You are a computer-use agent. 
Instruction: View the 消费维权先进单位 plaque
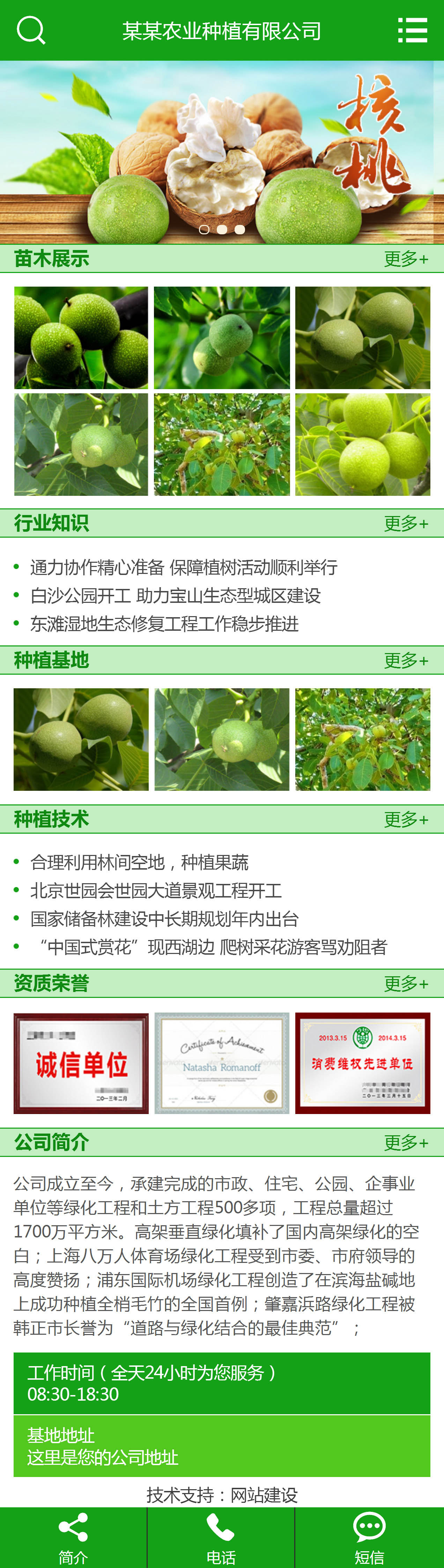[x=362, y=1063]
